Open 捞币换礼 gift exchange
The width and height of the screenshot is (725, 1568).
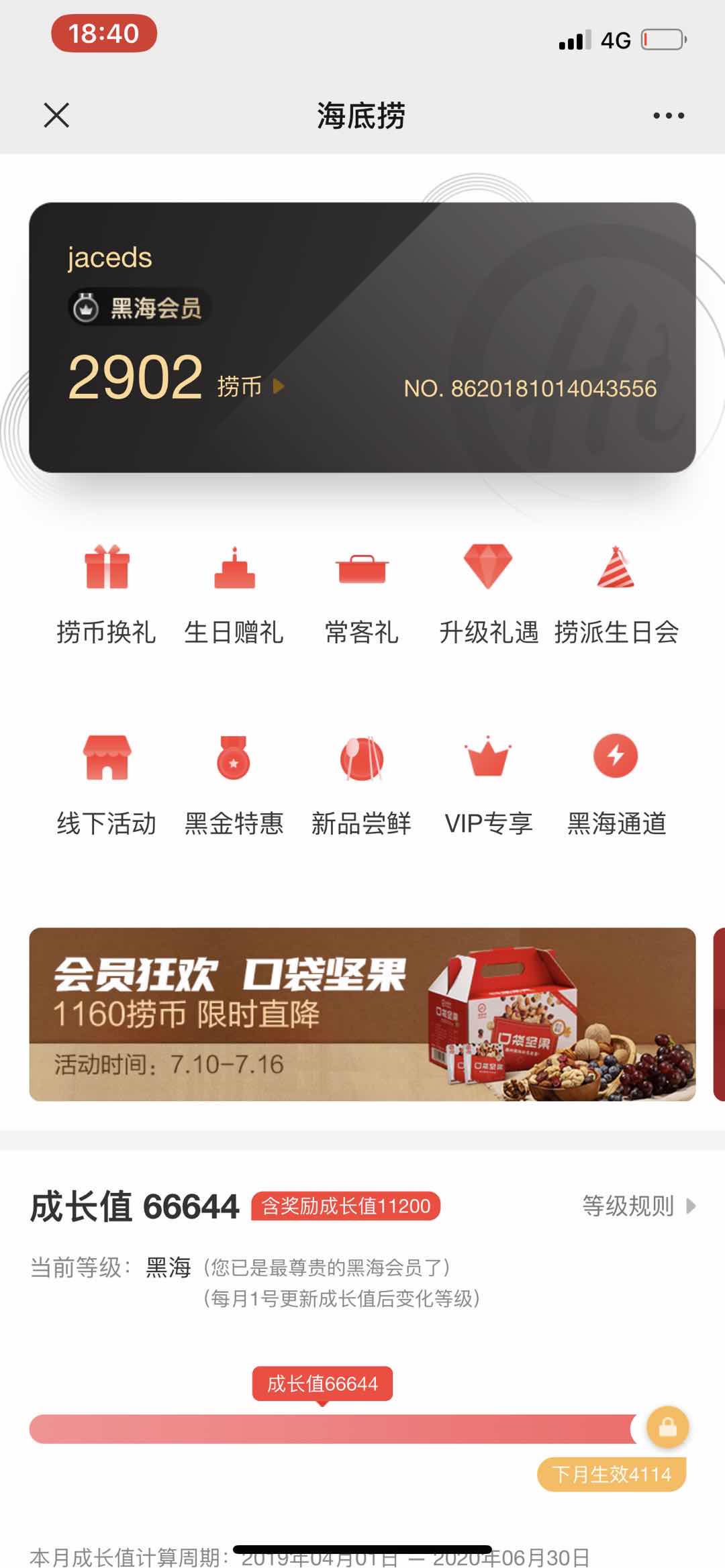point(107,595)
